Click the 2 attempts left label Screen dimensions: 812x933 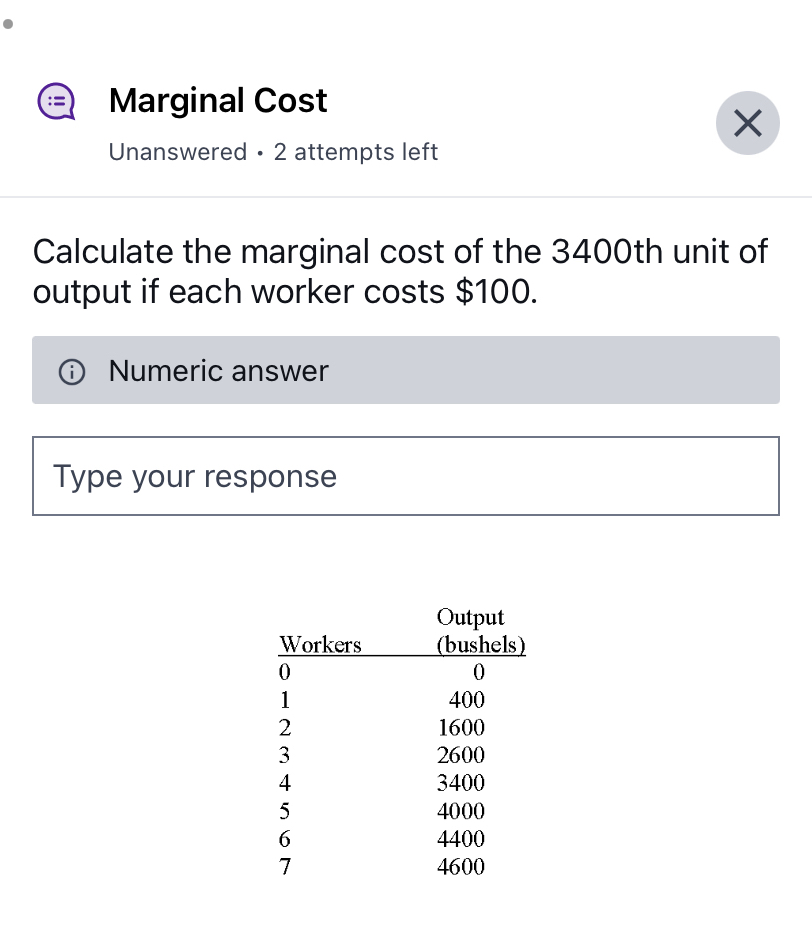pyautogui.click(x=358, y=152)
